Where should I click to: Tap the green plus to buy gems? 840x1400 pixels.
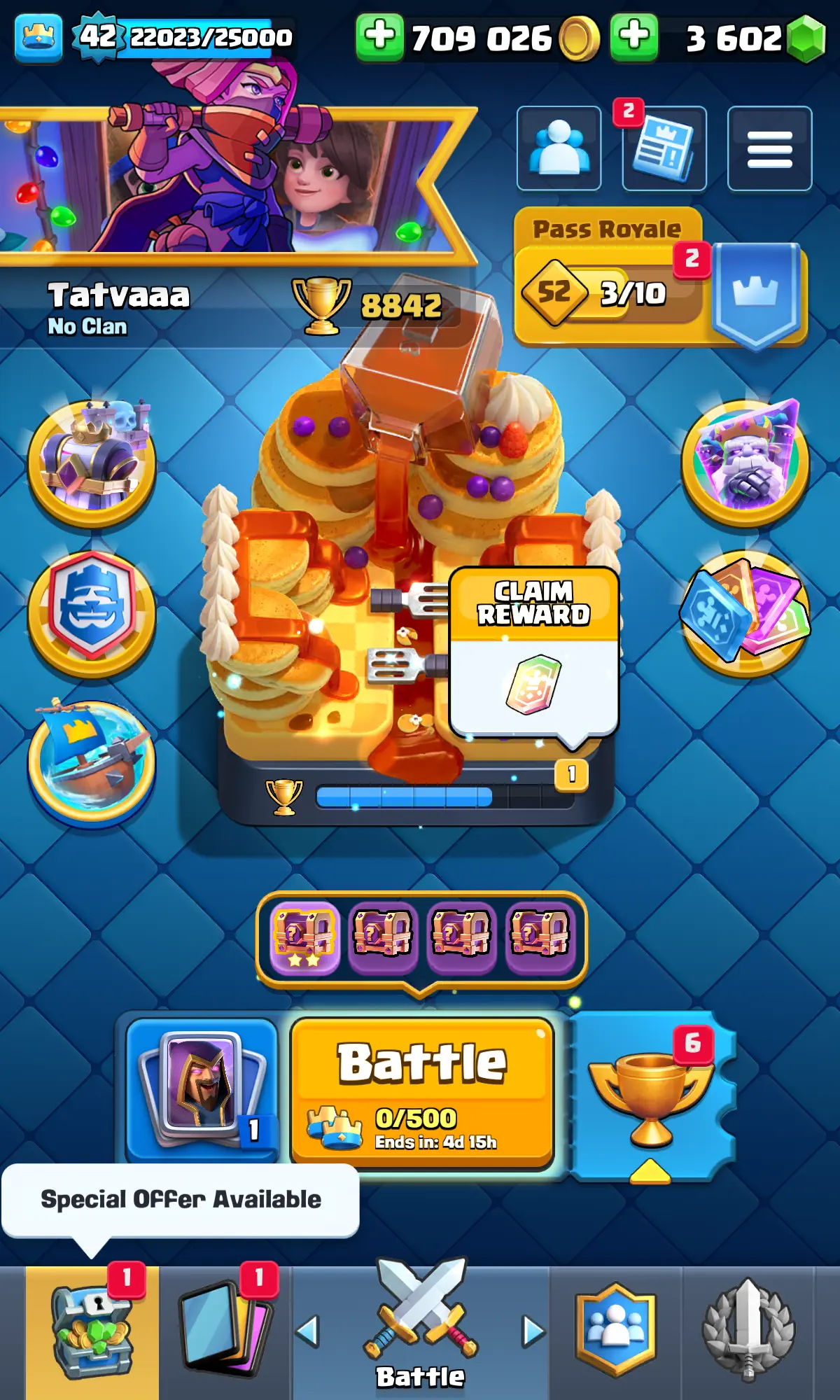pos(633,37)
